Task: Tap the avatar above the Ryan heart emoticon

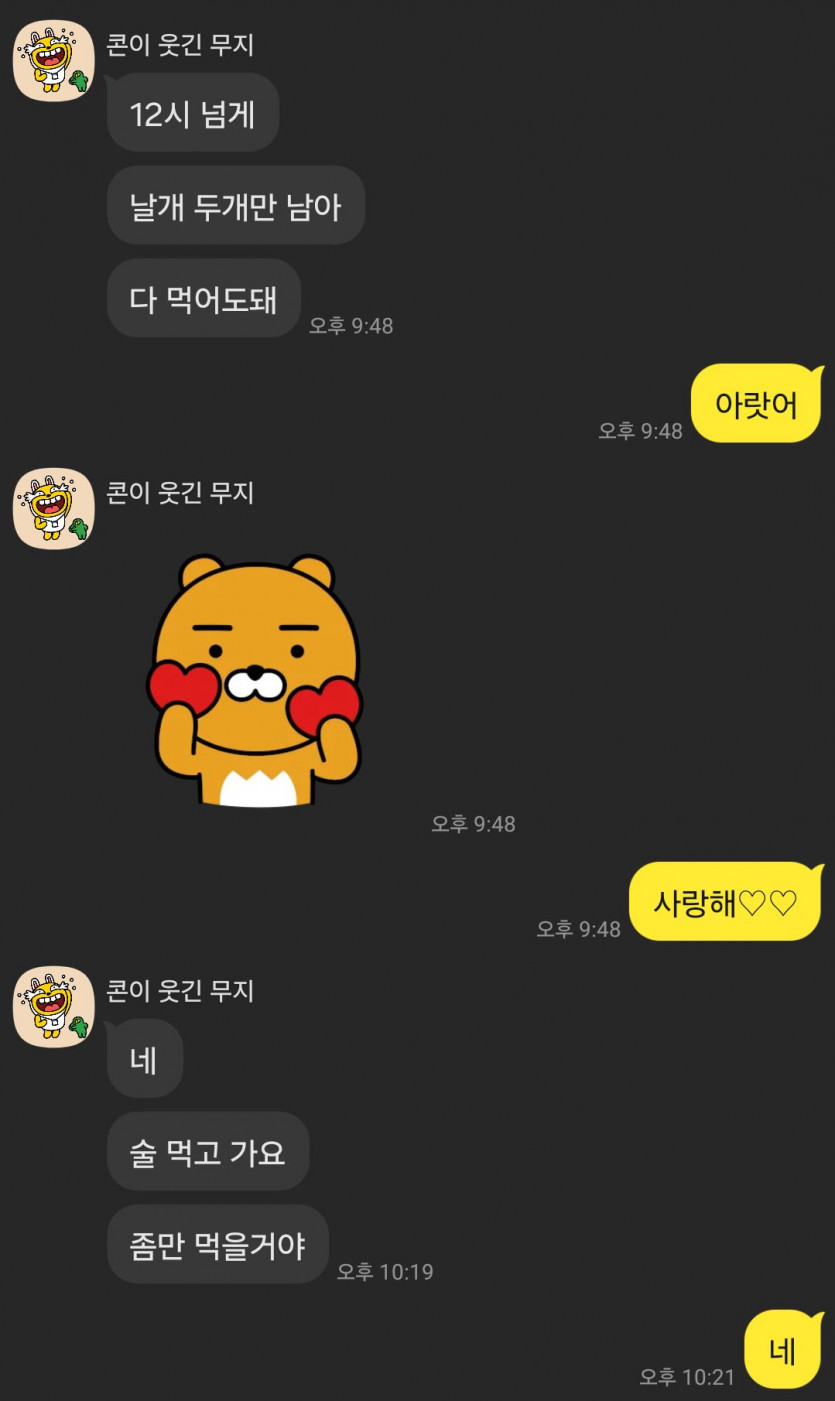Action: (x=53, y=508)
